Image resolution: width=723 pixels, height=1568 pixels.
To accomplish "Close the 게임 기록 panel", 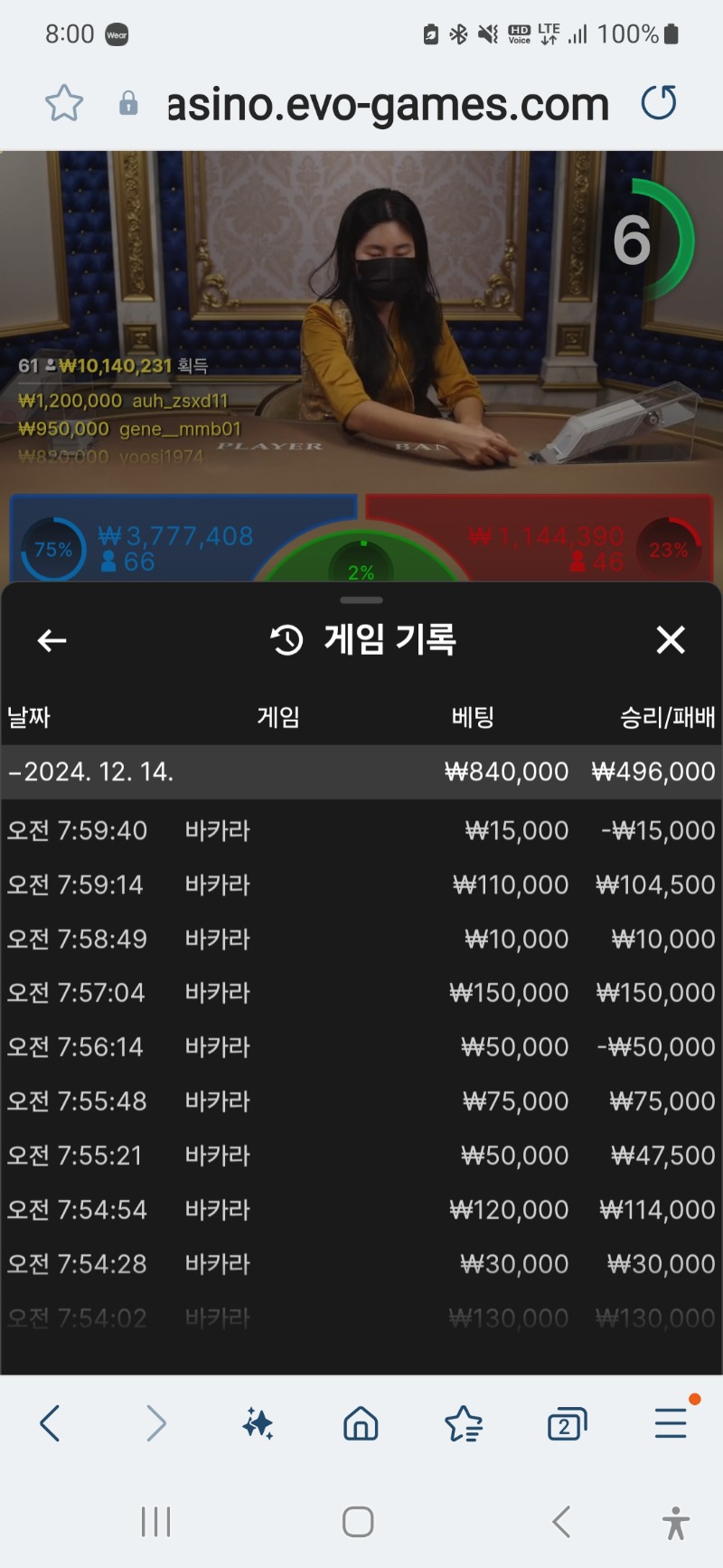I will (670, 640).
